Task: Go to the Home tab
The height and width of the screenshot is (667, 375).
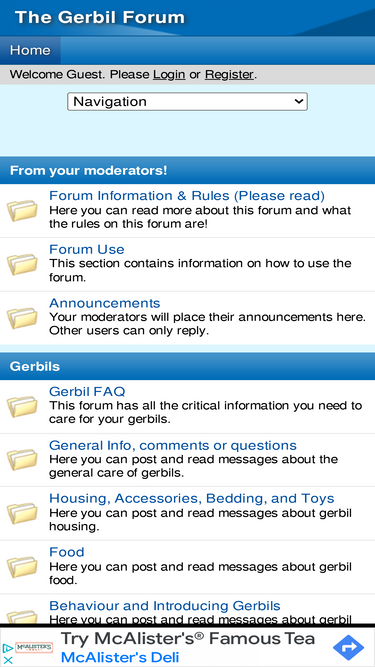Action: pyautogui.click(x=30, y=50)
